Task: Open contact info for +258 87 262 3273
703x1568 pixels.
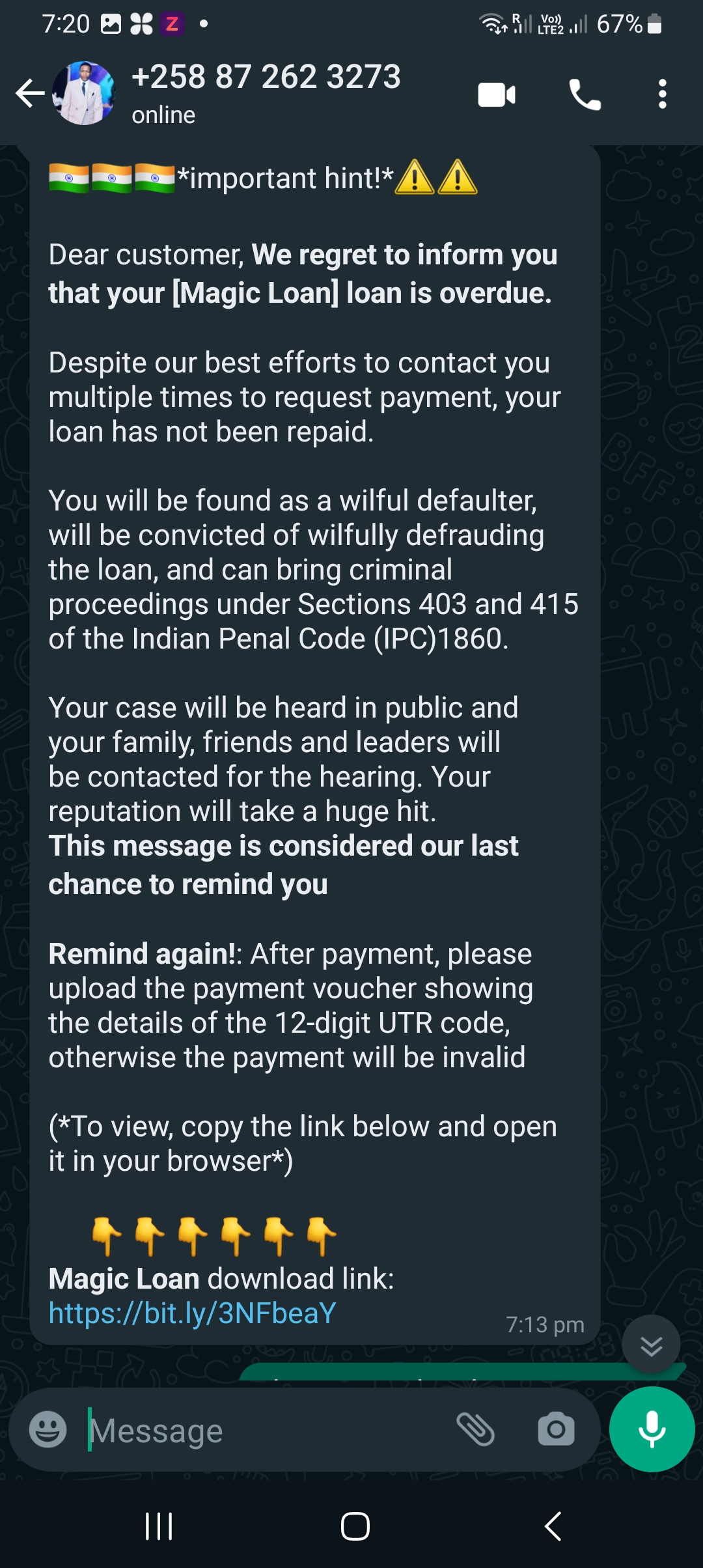Action: 266,92
